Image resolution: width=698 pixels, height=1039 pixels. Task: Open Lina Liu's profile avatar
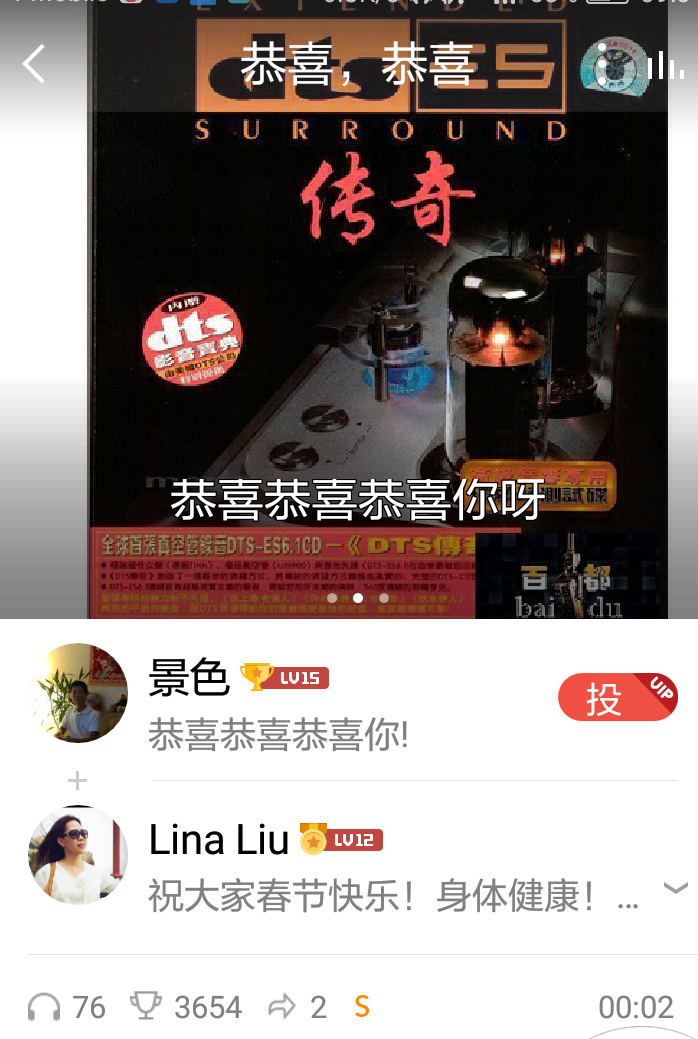point(78,855)
